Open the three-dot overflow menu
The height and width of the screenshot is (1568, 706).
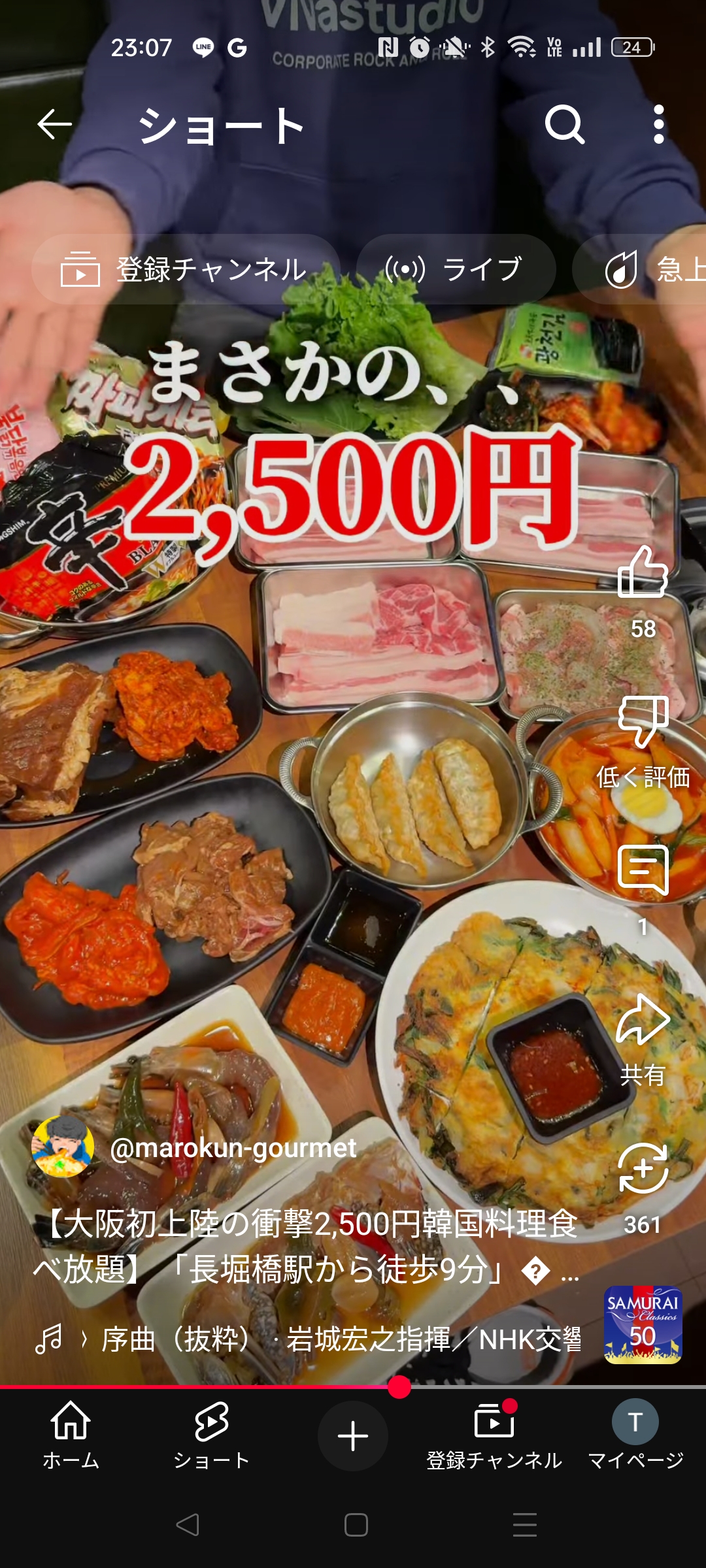tap(659, 124)
